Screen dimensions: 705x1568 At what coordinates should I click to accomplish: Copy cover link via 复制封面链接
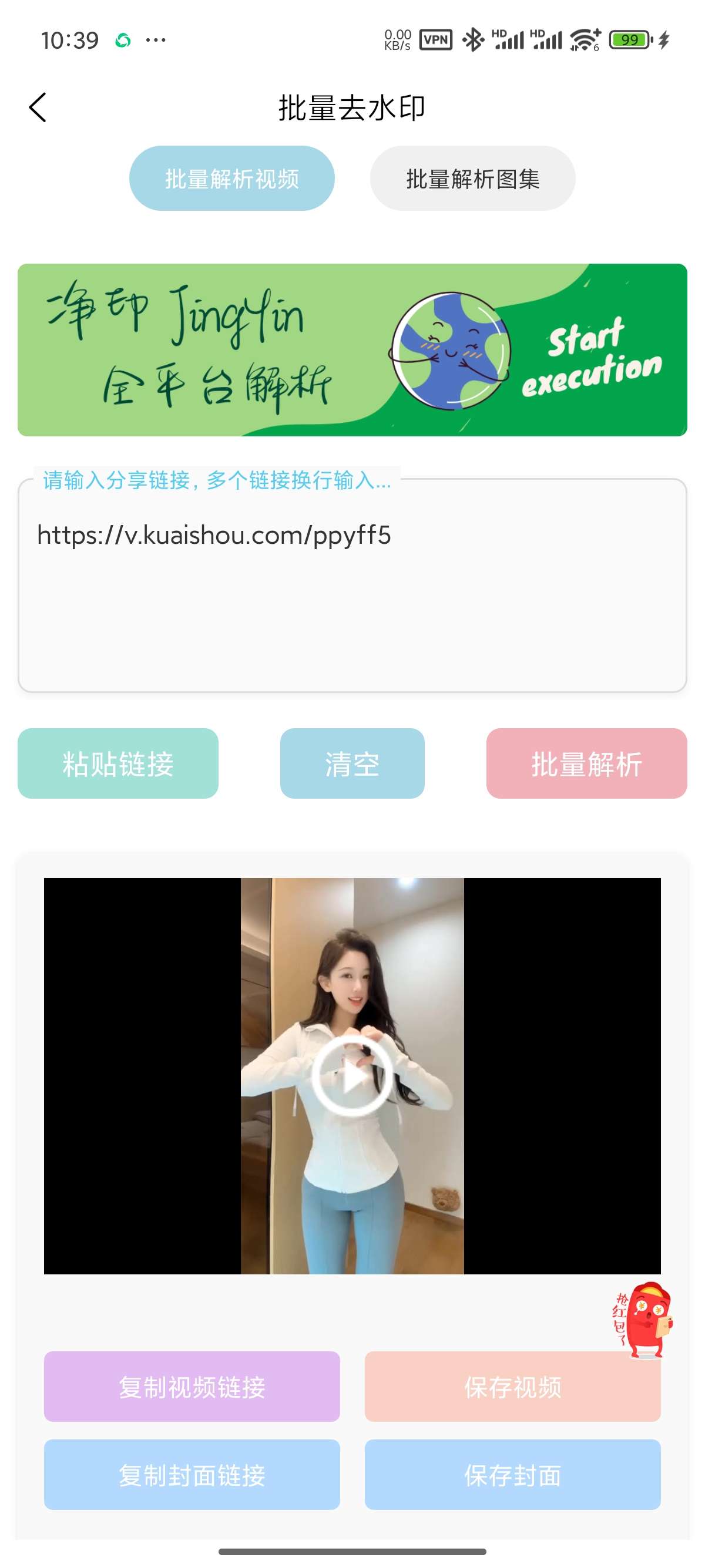pos(192,1474)
